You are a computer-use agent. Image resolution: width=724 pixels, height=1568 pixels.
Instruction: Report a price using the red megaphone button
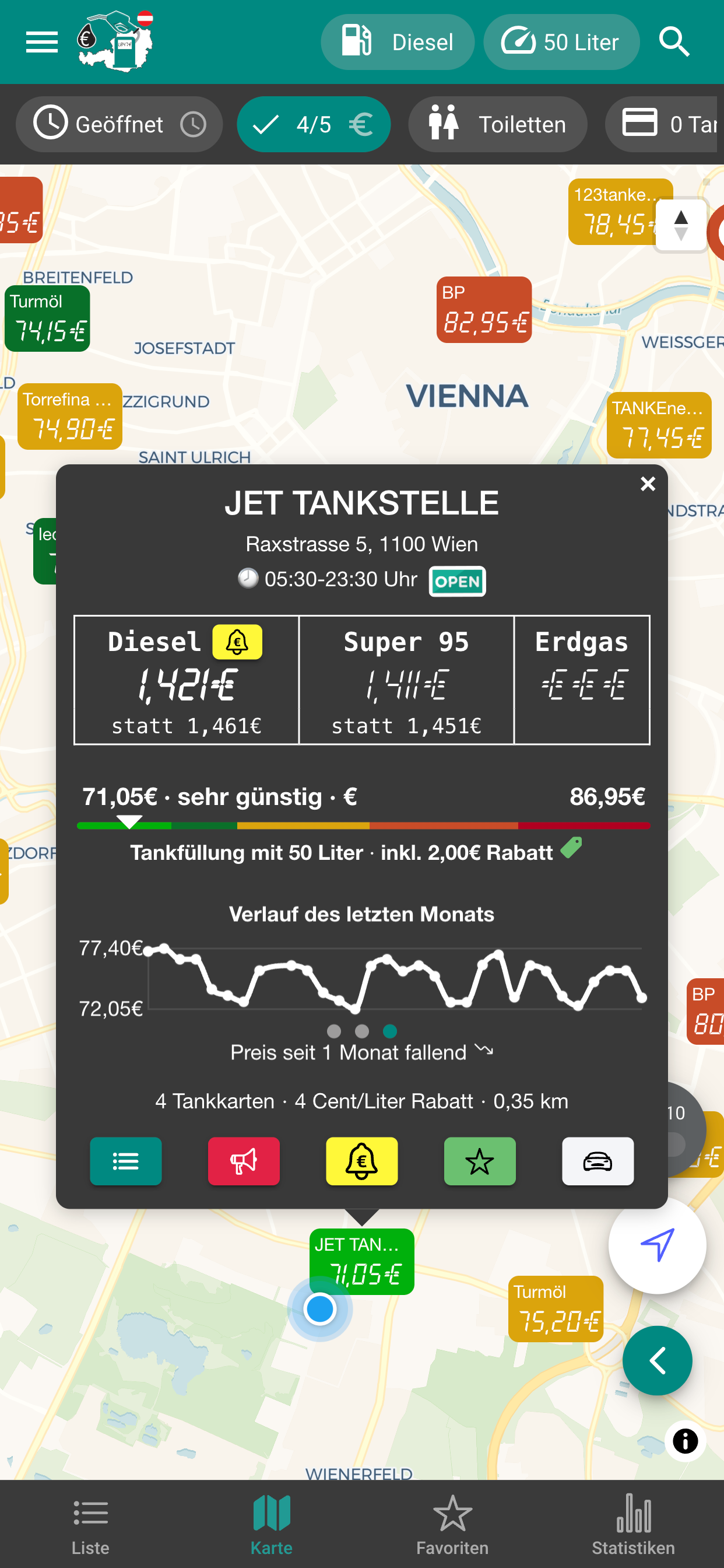[x=243, y=1161]
